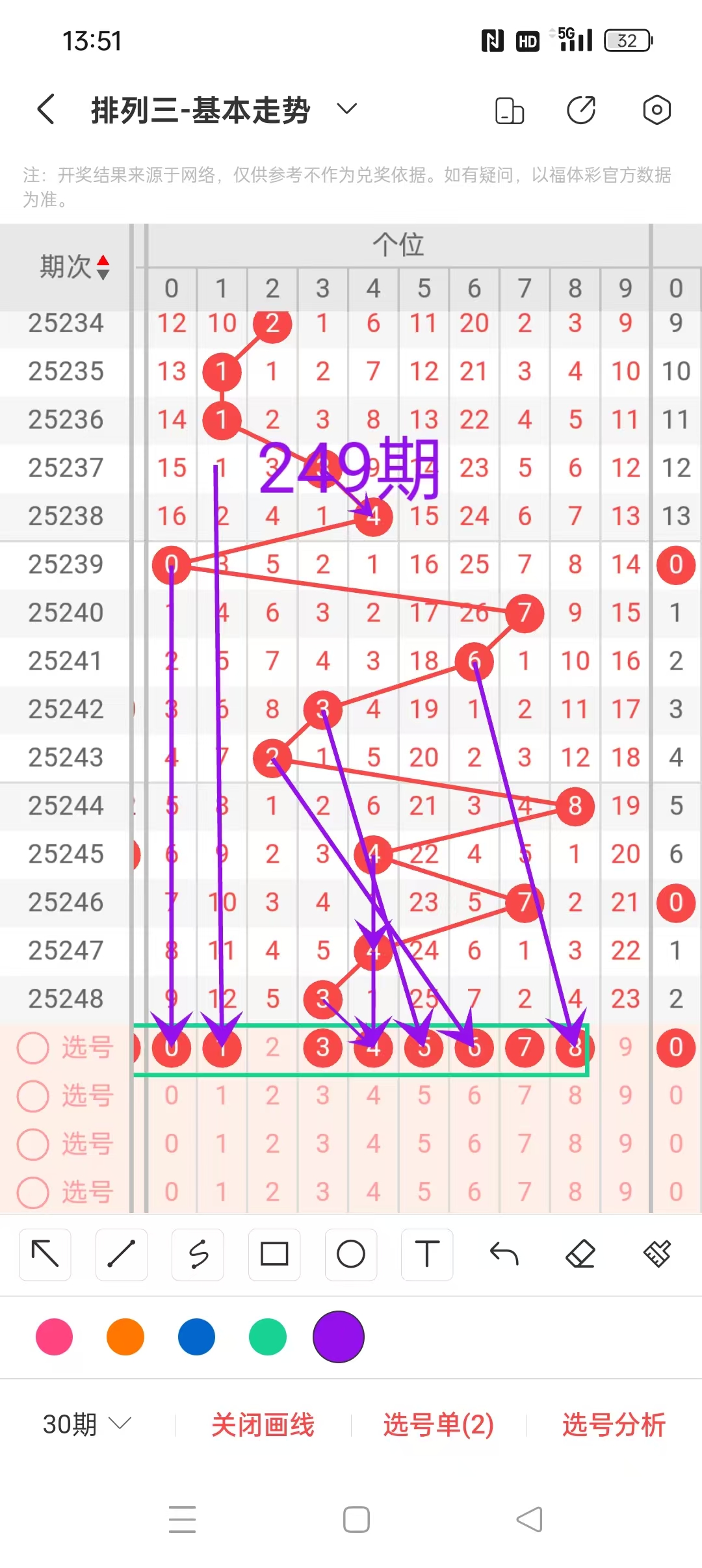Clear all drawings with the brush icon
The height and width of the screenshot is (1568, 702).
click(656, 1254)
